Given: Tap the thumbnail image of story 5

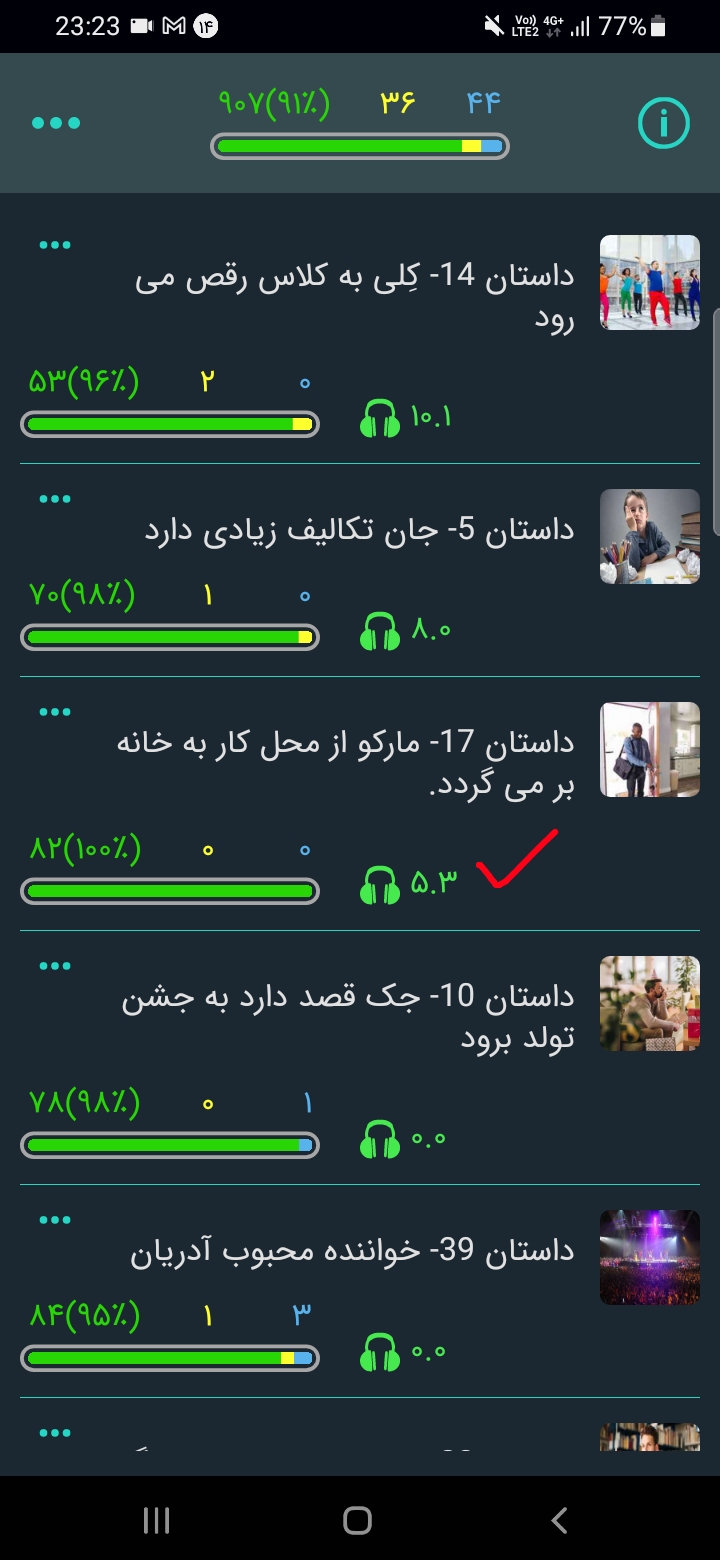Looking at the screenshot, I should 649,537.
